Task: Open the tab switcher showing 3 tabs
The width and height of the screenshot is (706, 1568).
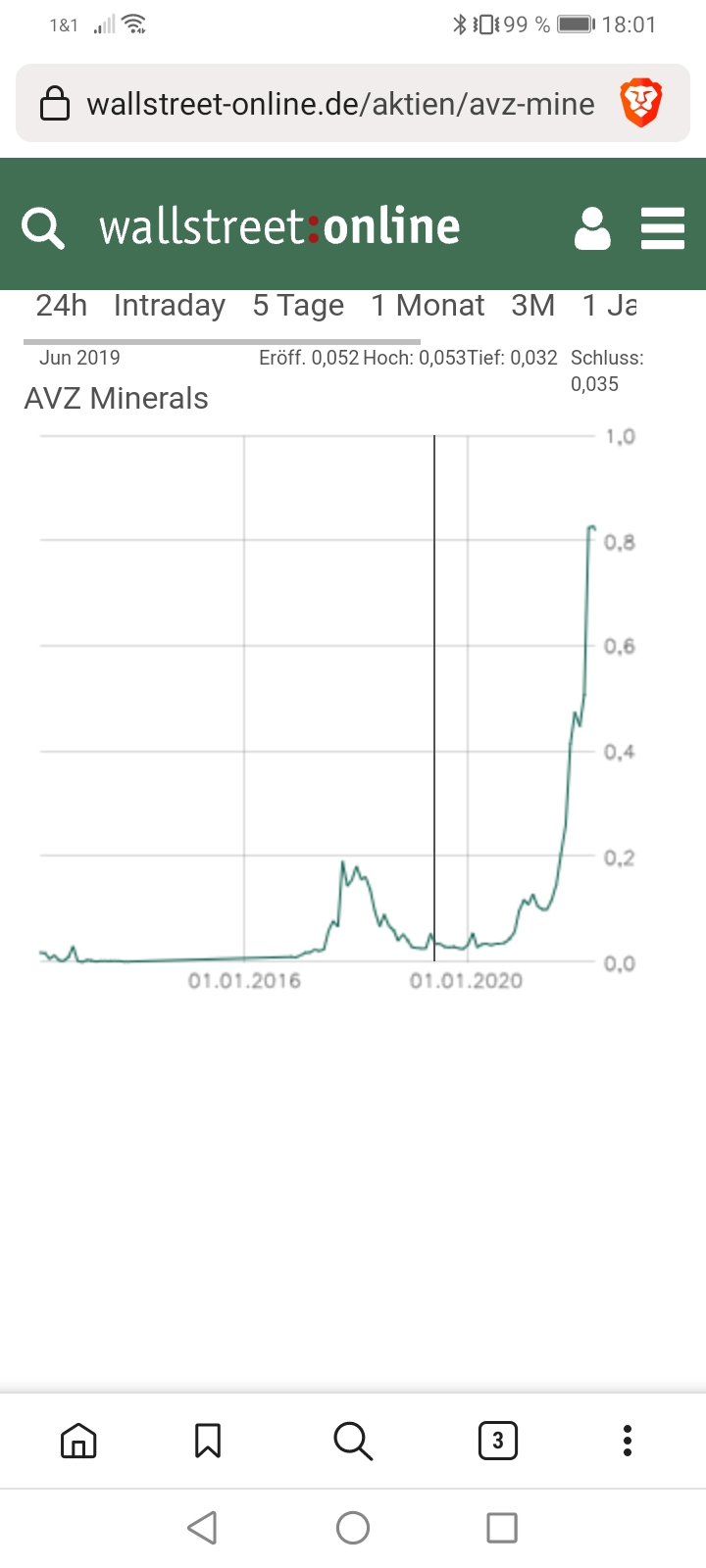Action: point(498,1441)
